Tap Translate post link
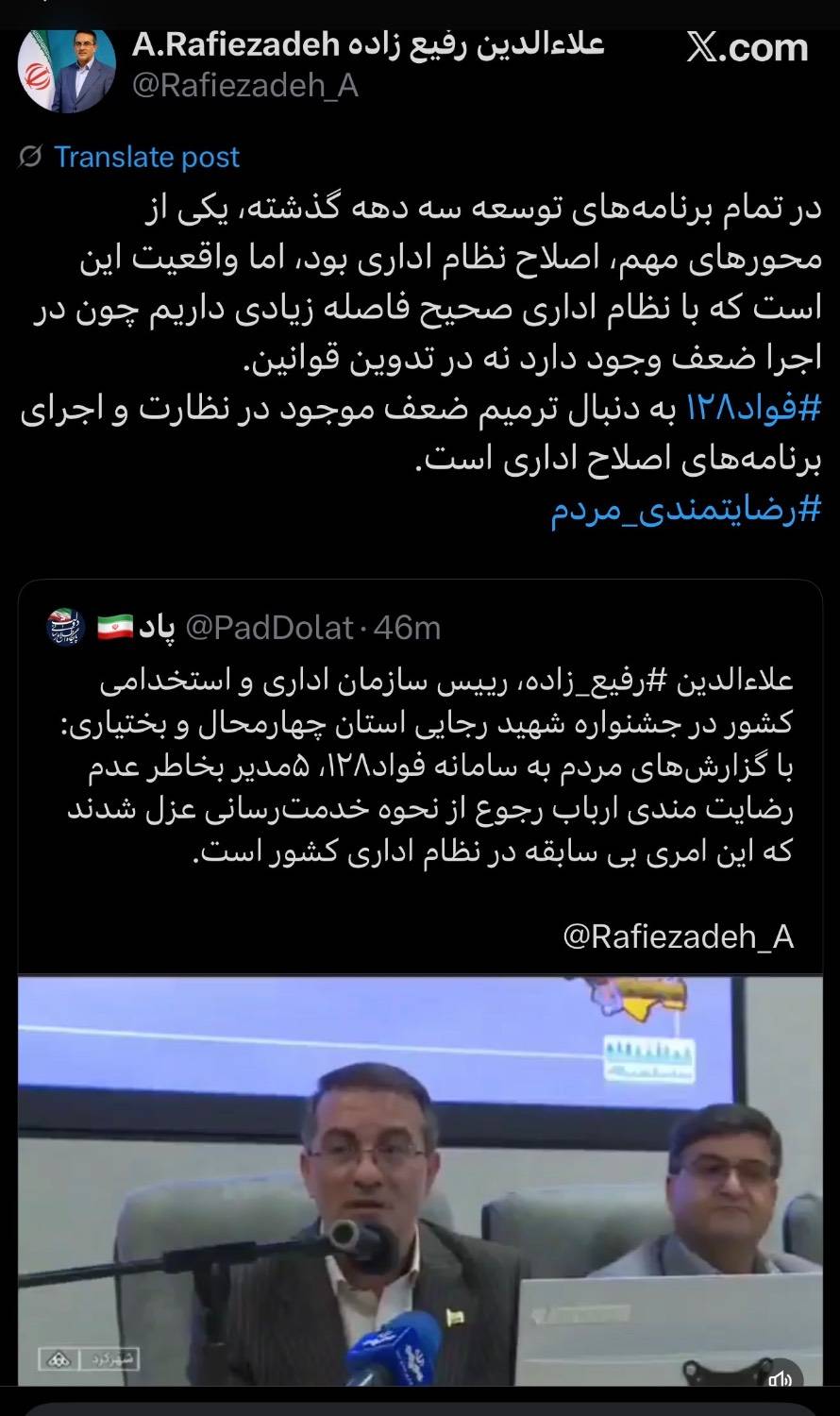This screenshot has width=840, height=1416. click(x=146, y=157)
